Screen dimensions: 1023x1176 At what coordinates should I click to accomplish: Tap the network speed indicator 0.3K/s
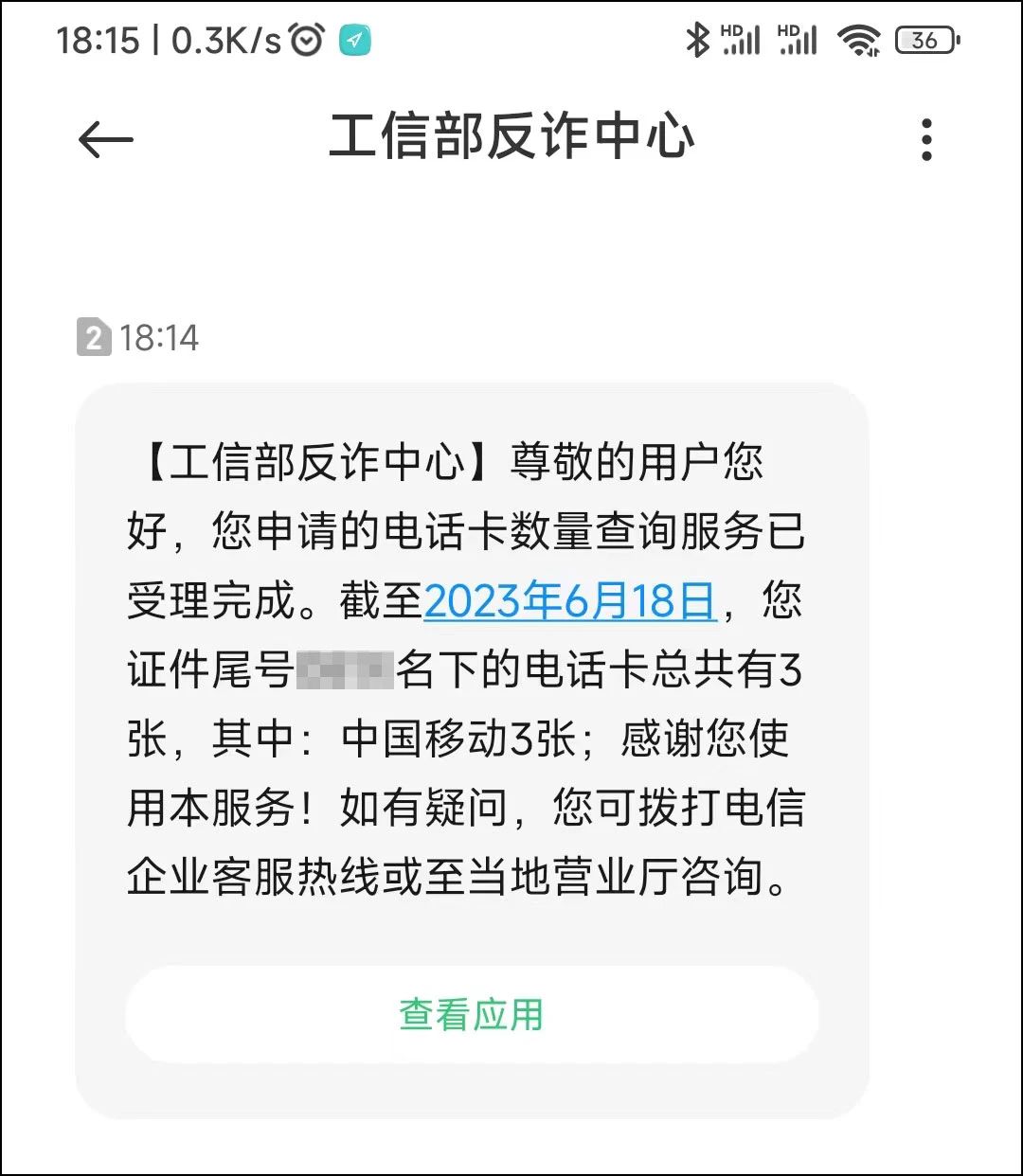tap(224, 39)
